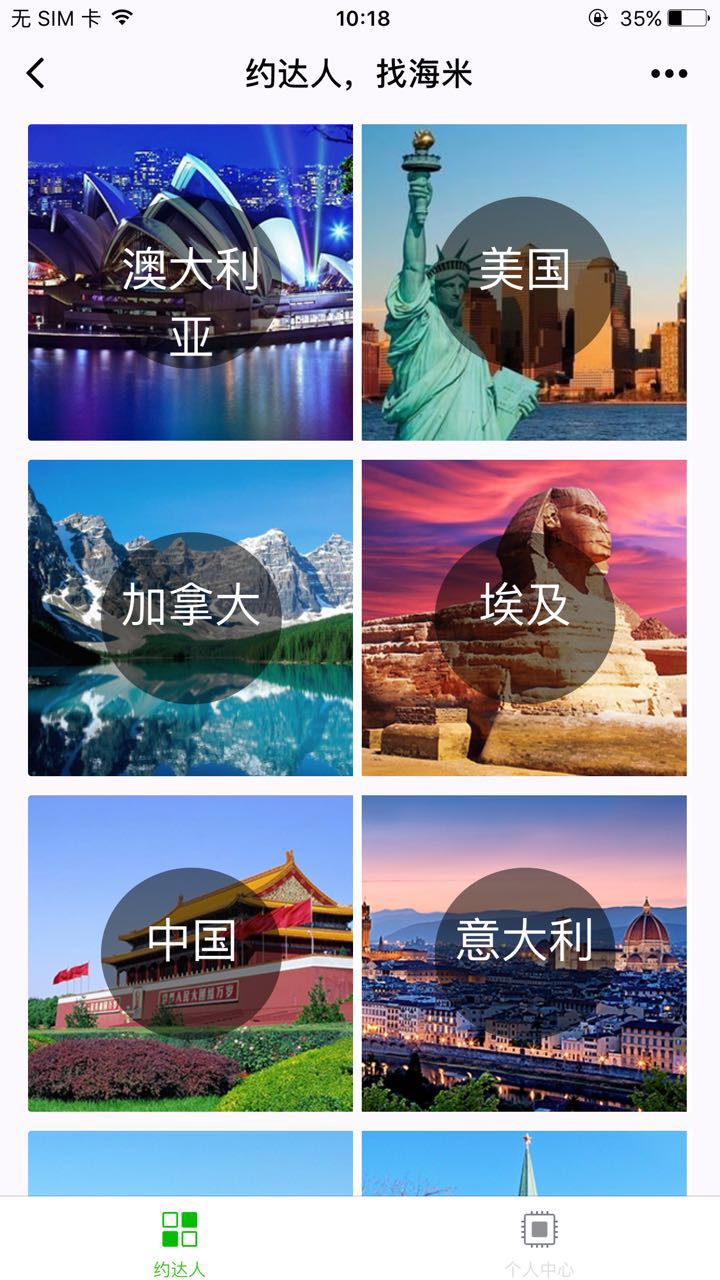Switch to the 个人中心 tab
This screenshot has height=1280, width=720.
540,1242
